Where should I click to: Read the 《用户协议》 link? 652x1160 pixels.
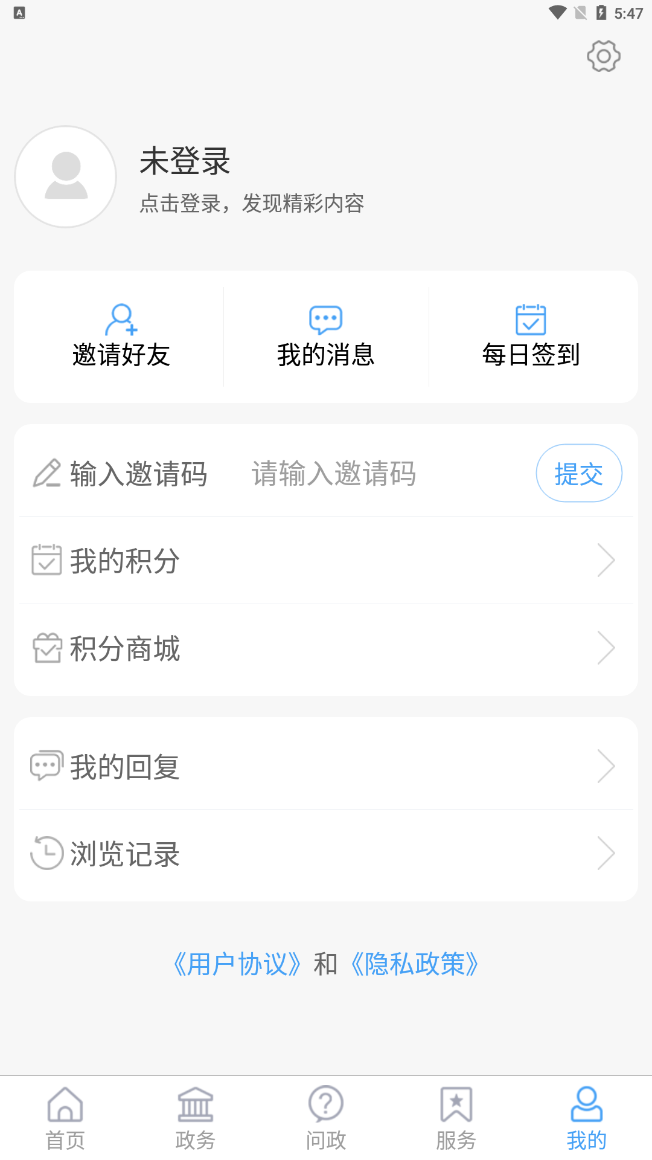[237, 964]
